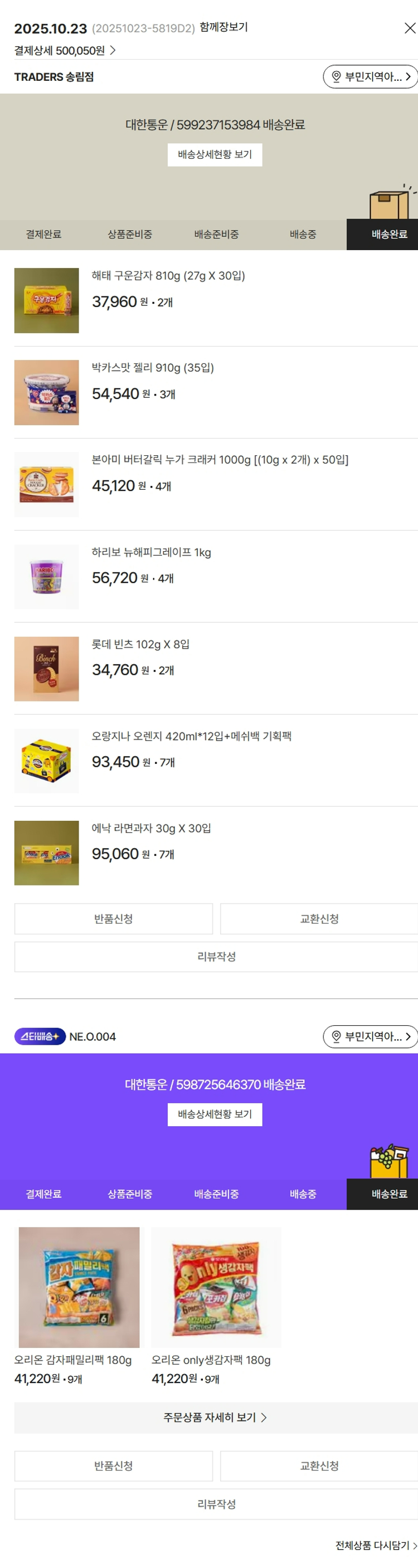The width and height of the screenshot is (418, 1568).
Task: View 배송상세현황 for tracking 599237153984
Action: pos(215,154)
